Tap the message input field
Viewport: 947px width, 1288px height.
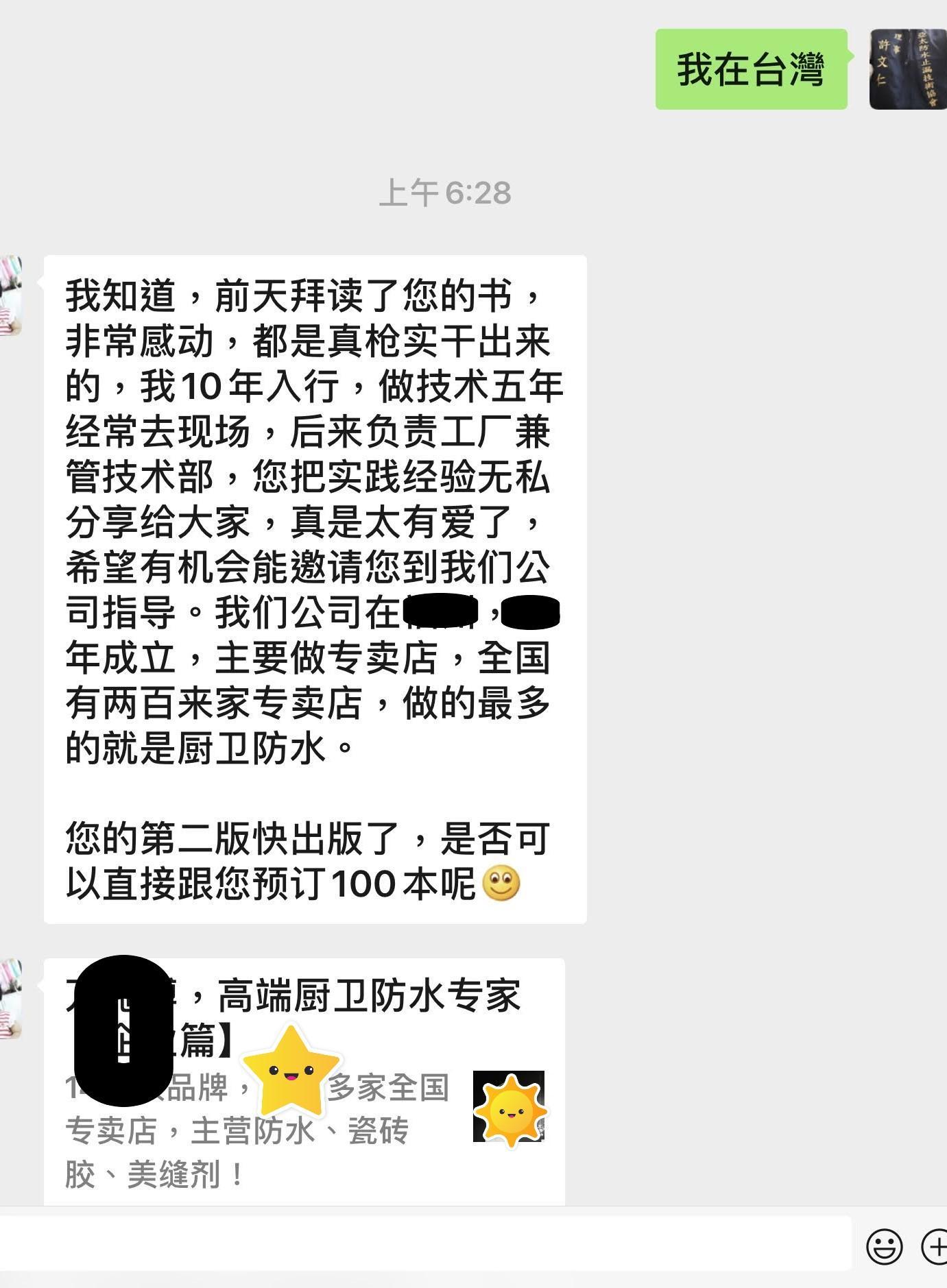pyautogui.click(x=425, y=1244)
